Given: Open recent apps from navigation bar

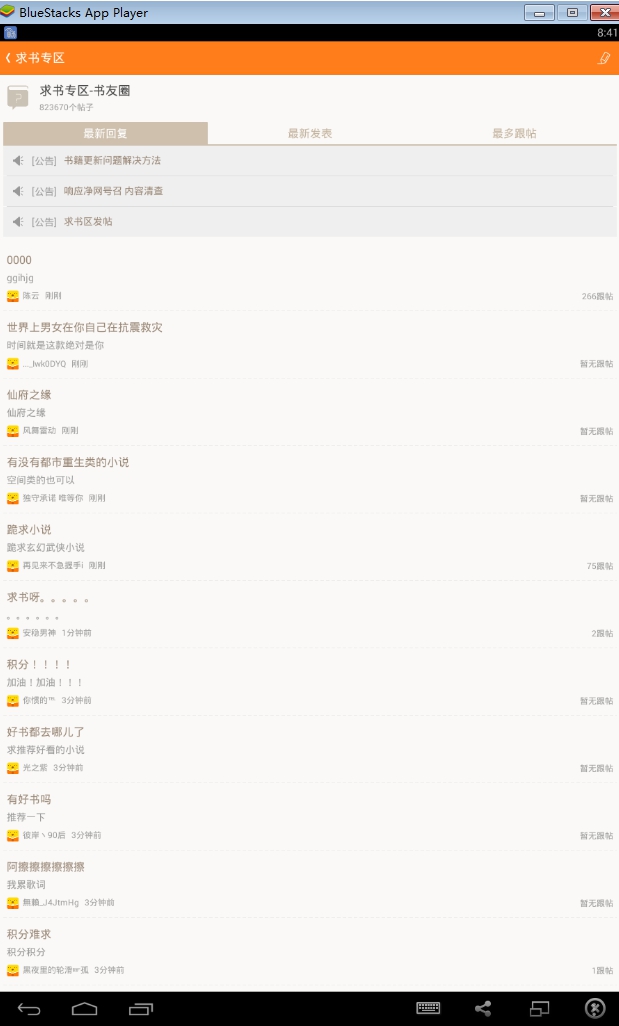Looking at the screenshot, I should [141, 1008].
